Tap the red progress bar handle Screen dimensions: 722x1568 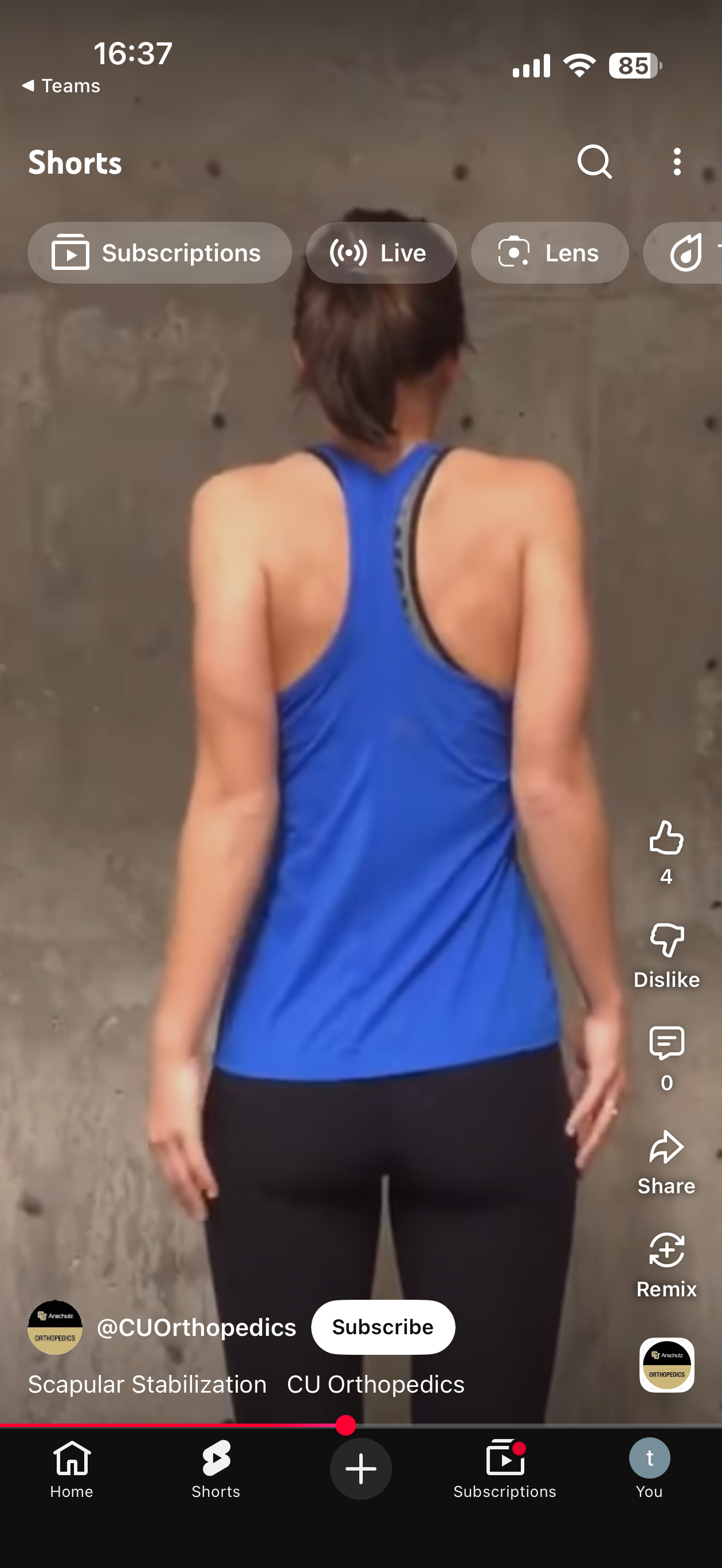346,1425
